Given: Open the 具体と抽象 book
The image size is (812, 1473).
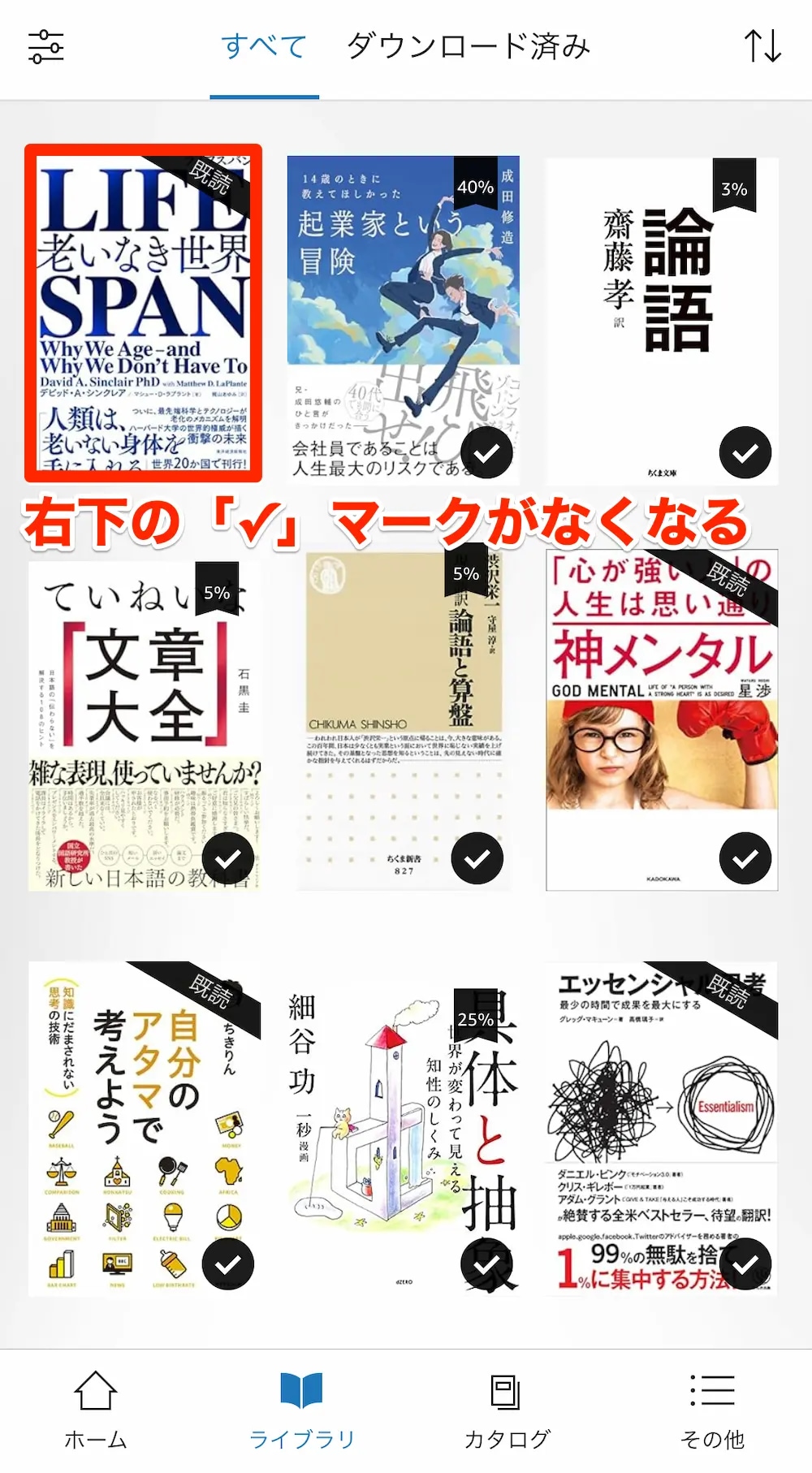Looking at the screenshot, I should [x=403, y=1129].
